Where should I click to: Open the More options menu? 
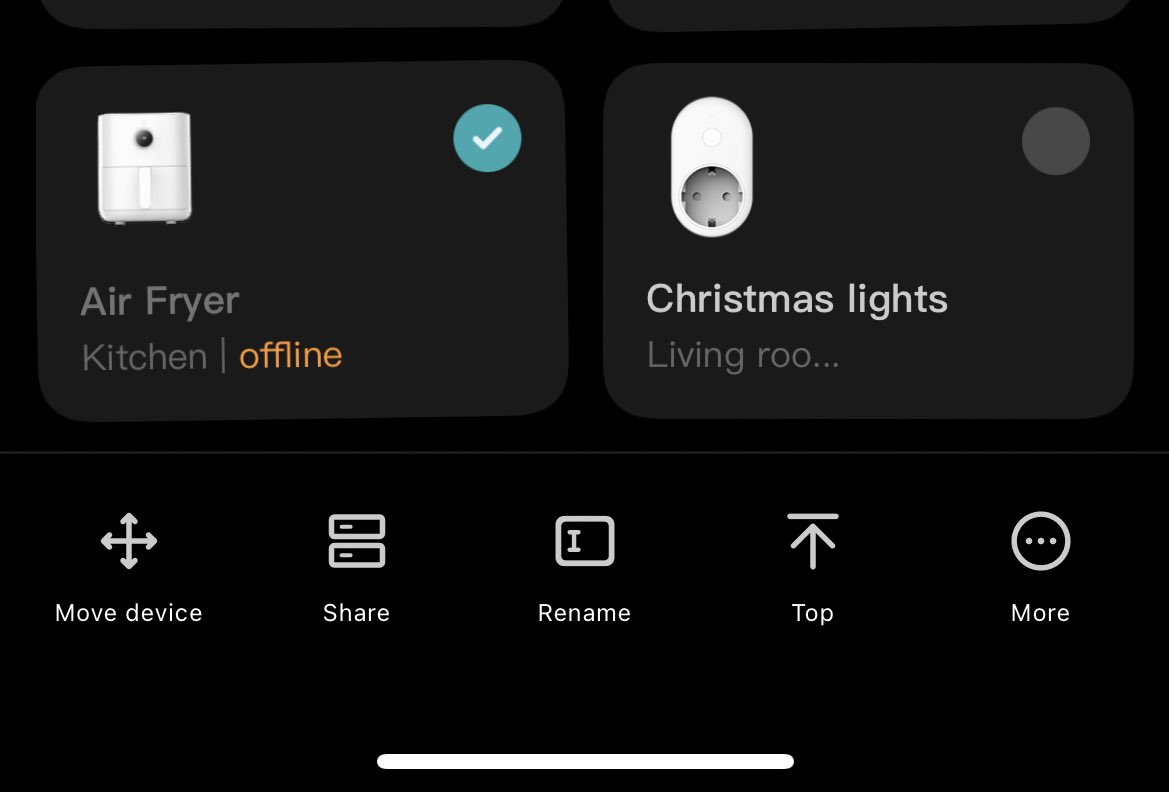[1040, 566]
